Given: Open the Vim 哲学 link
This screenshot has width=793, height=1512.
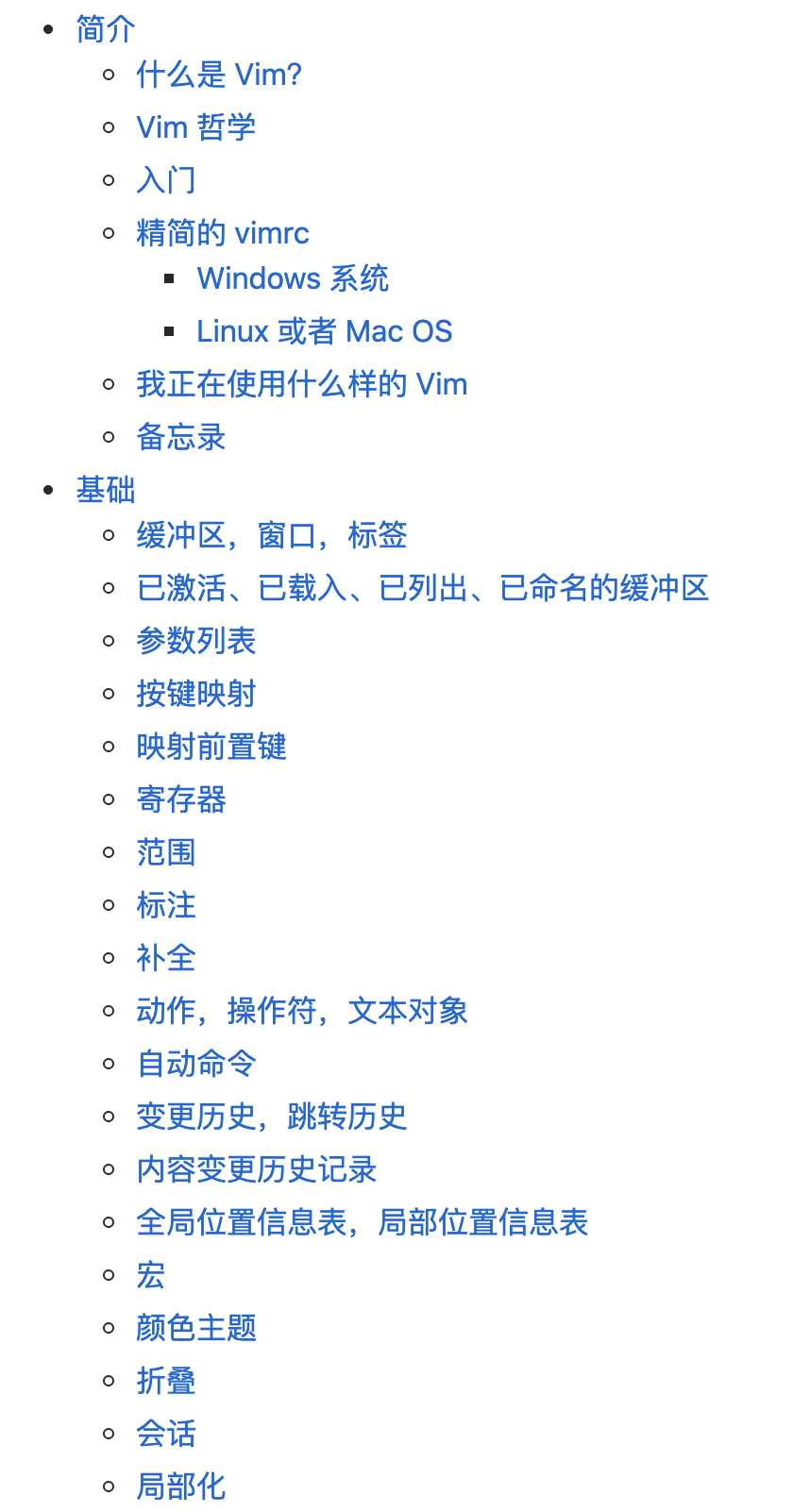Looking at the screenshot, I should [195, 127].
